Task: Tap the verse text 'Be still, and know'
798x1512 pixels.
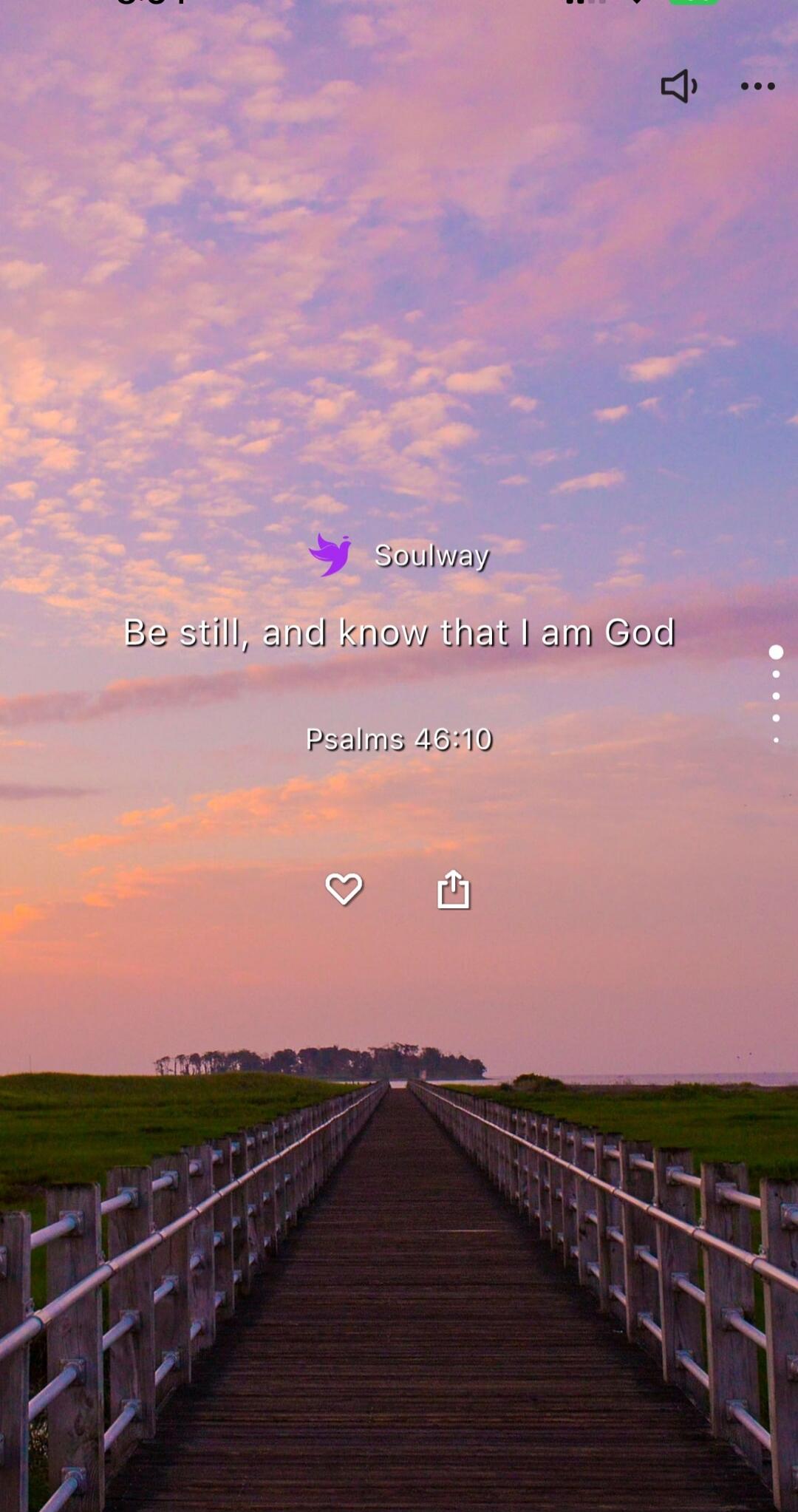Action: click(x=399, y=632)
